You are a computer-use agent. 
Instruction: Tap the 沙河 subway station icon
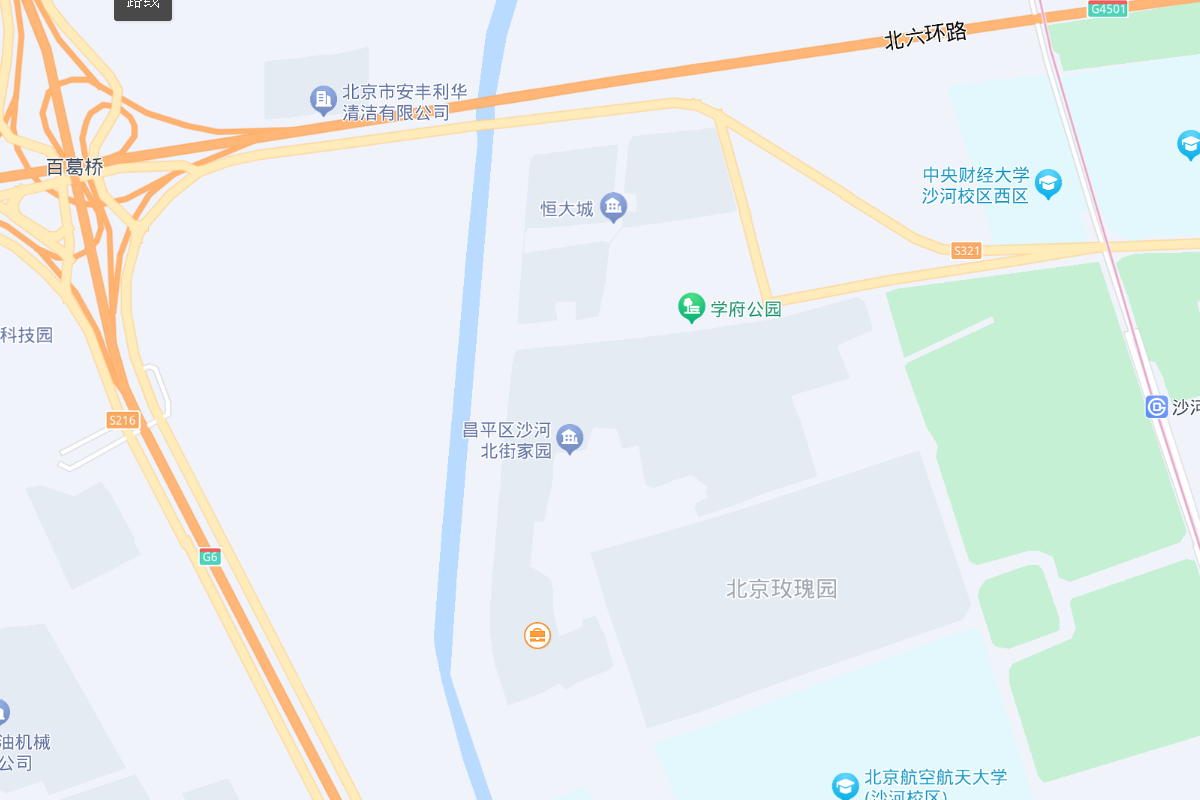click(x=1157, y=407)
